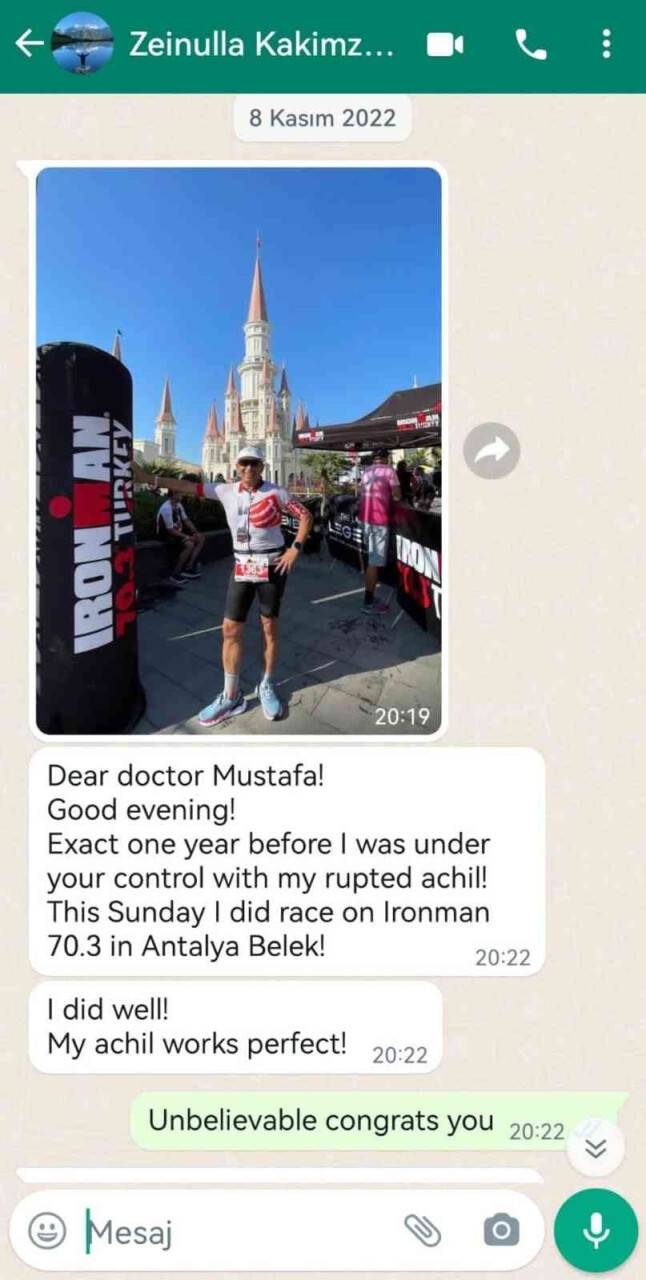This screenshot has height=1280, width=646.
Task: Forward the Ironman photo message
Action: click(491, 451)
